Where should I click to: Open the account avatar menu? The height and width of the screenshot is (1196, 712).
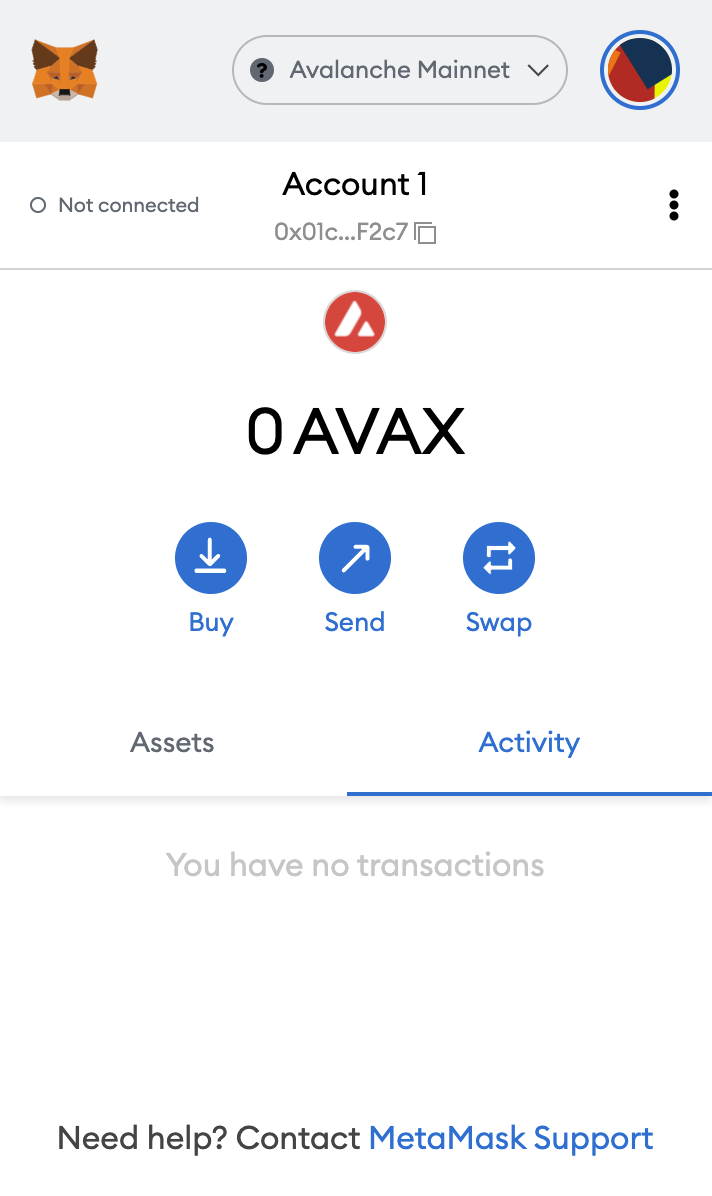tap(640, 70)
